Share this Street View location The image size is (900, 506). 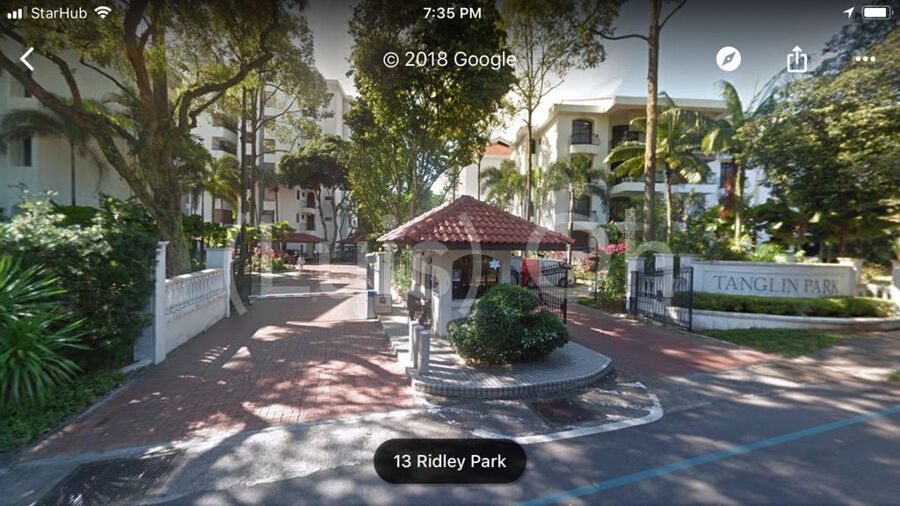tap(797, 59)
